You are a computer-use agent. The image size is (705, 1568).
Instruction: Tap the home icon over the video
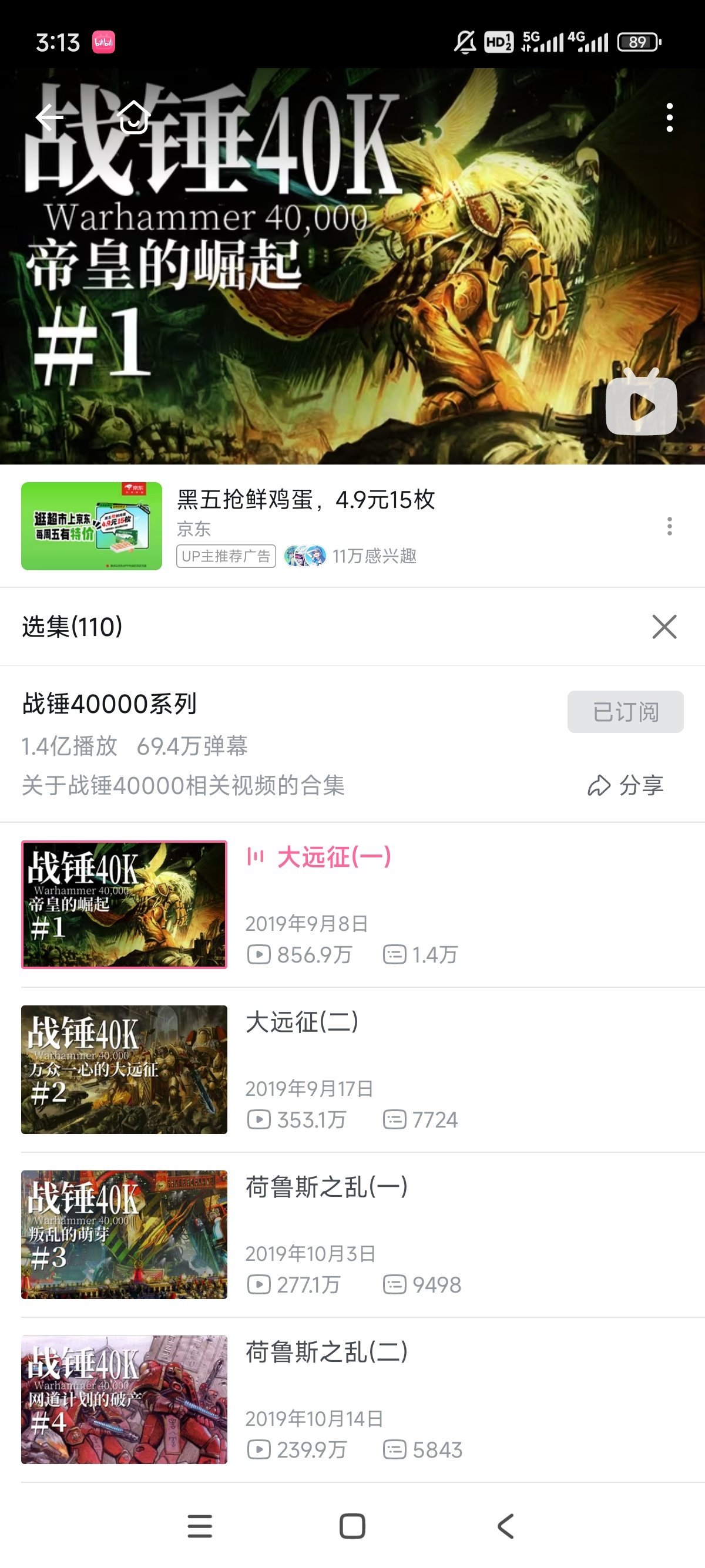tap(134, 117)
